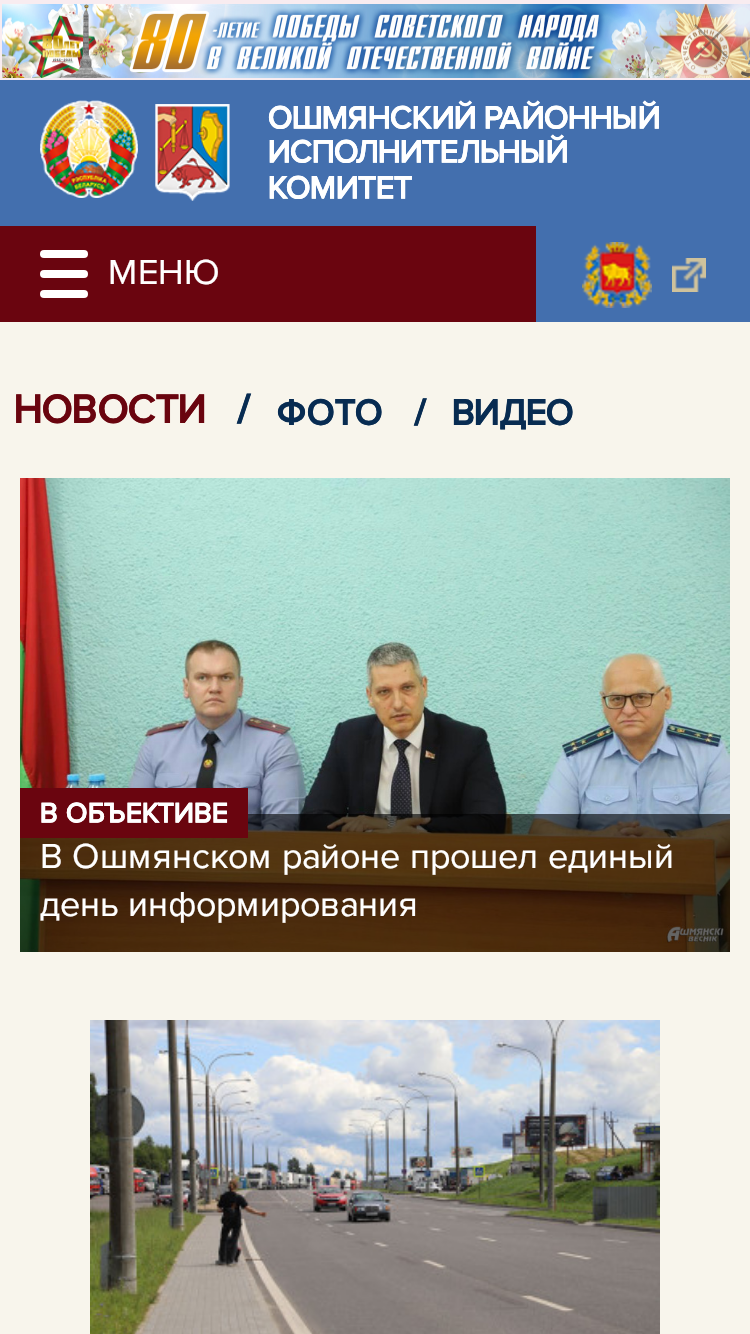Open the МЕНЮ hamburger menu
The image size is (750, 1334).
(x=129, y=273)
